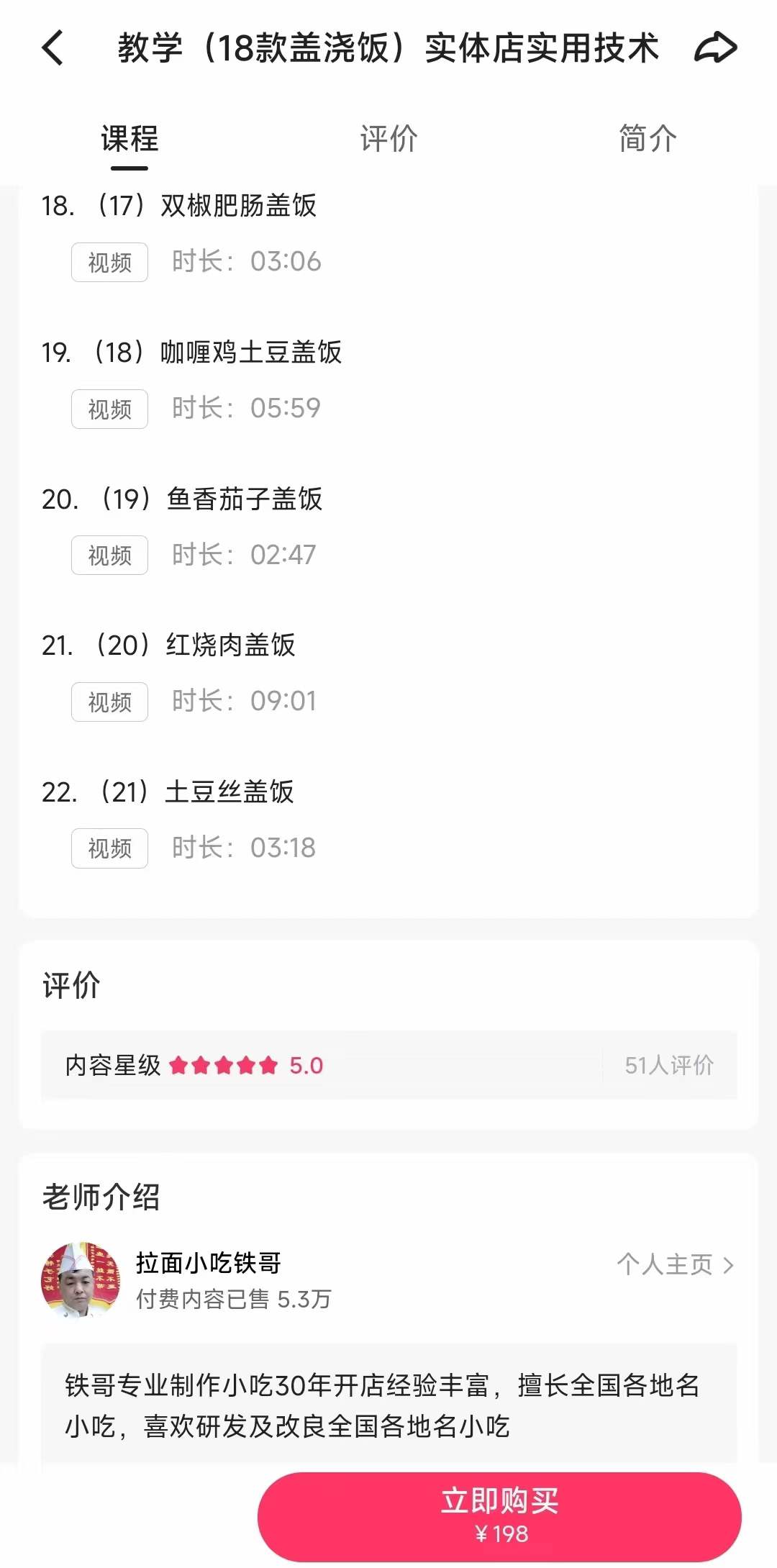Select the 课程 tab

click(x=128, y=139)
